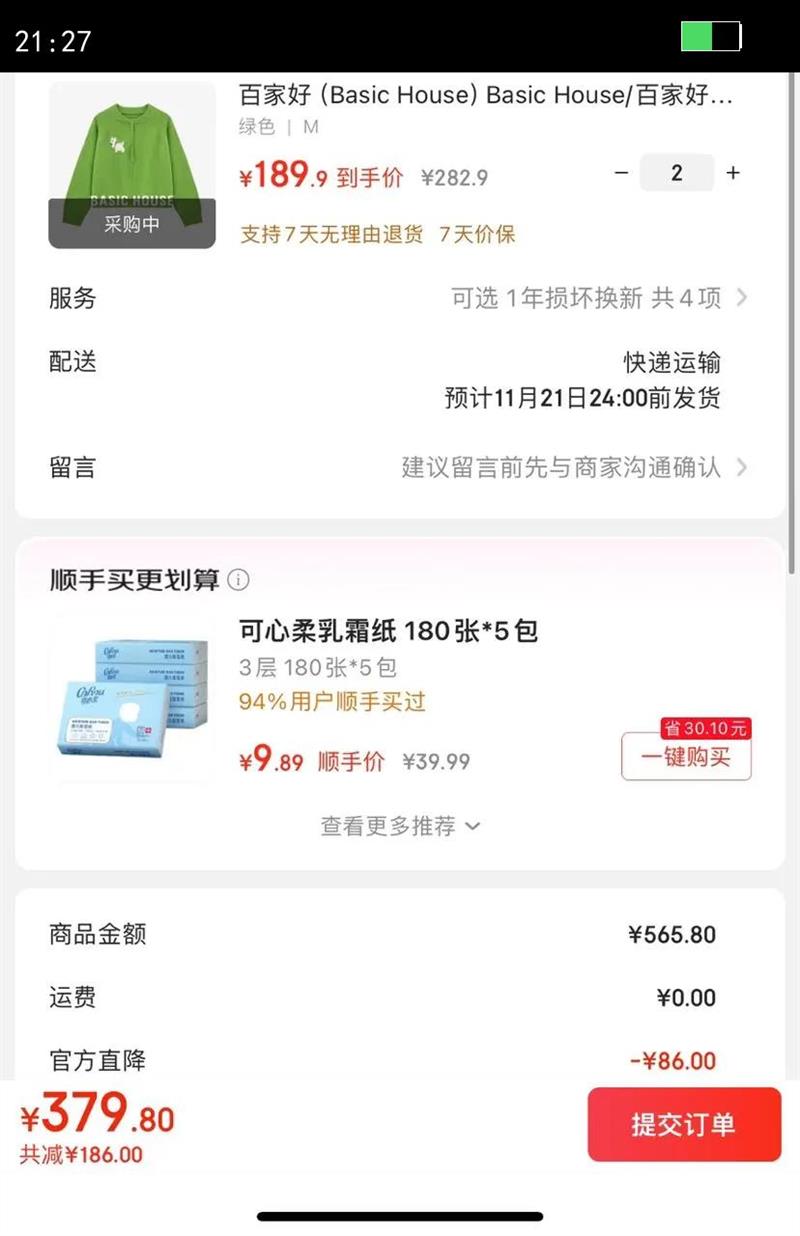Tap 一键购买 for the tissue paper

(686, 757)
